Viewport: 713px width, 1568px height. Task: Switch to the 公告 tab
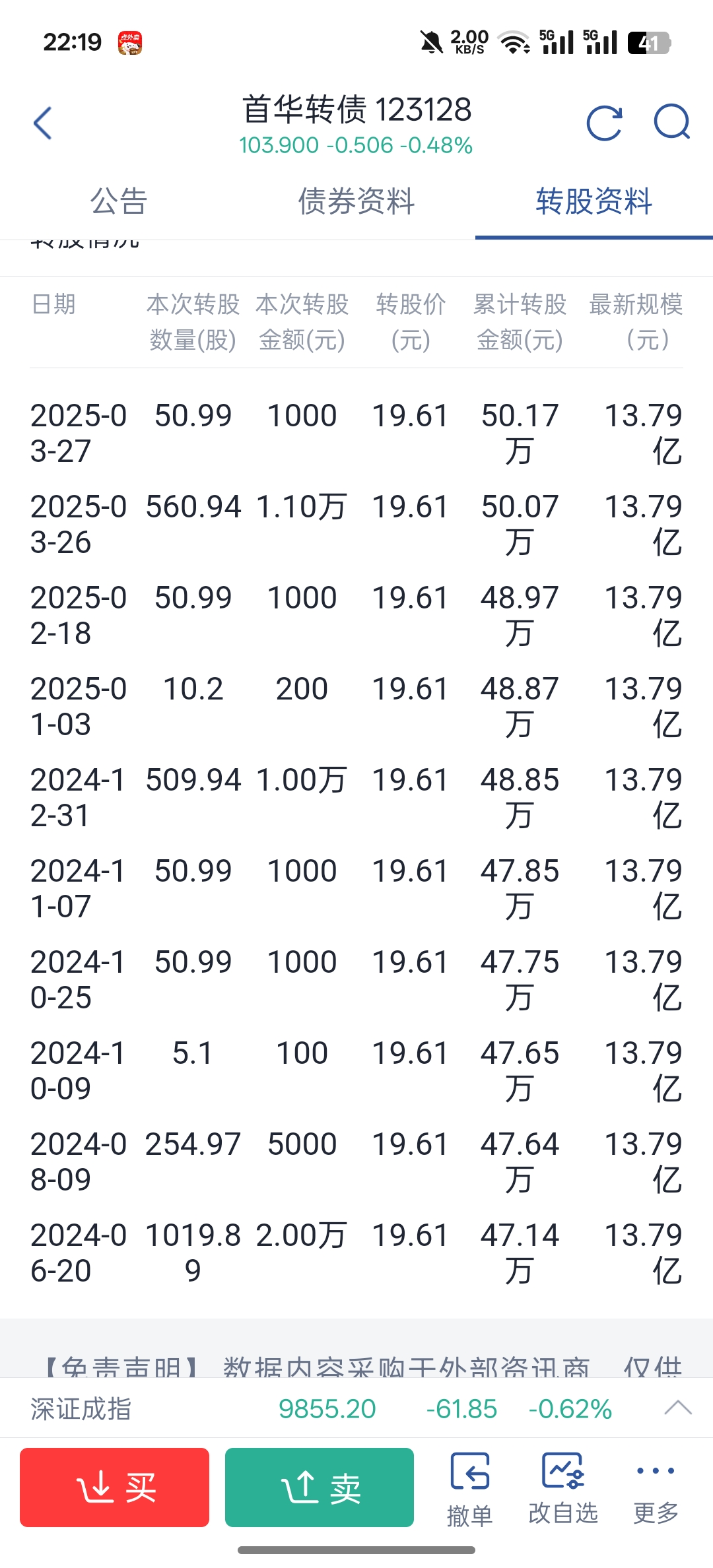coord(119,201)
